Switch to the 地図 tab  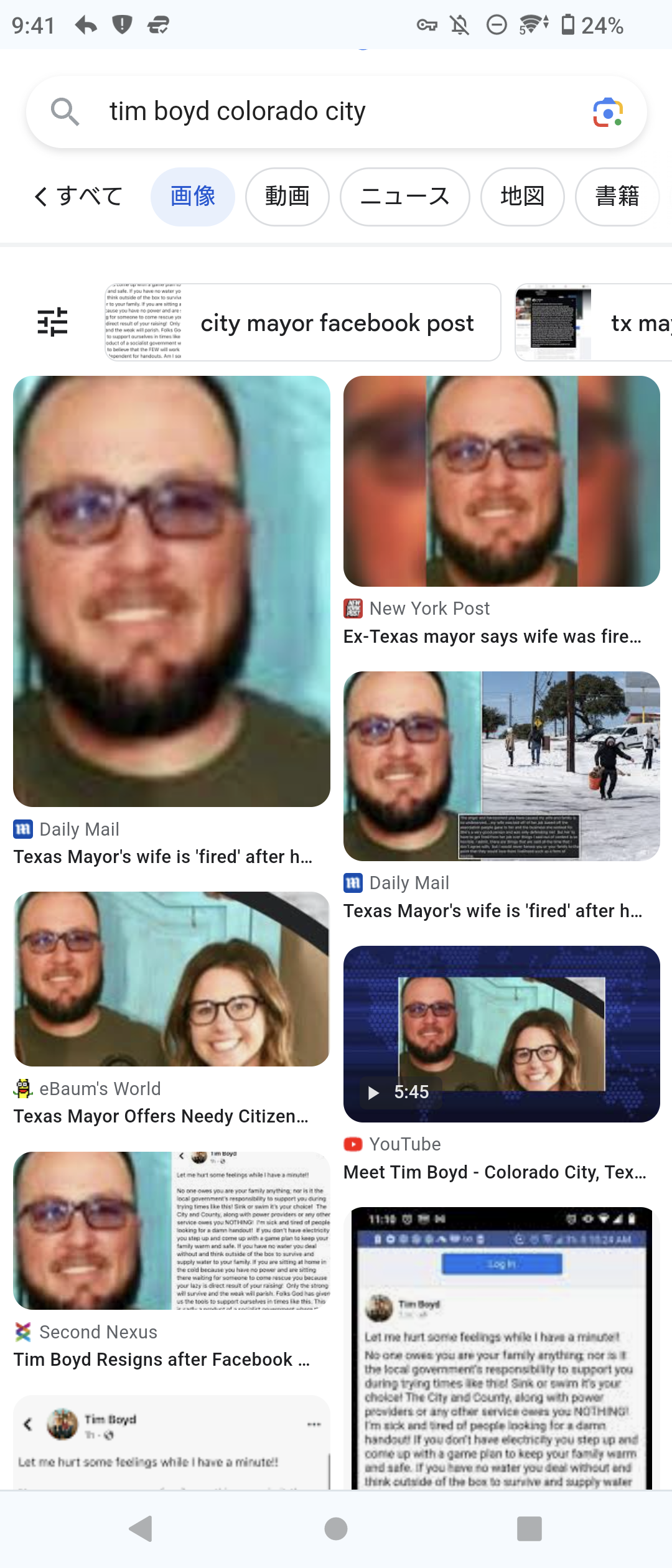coord(522,197)
